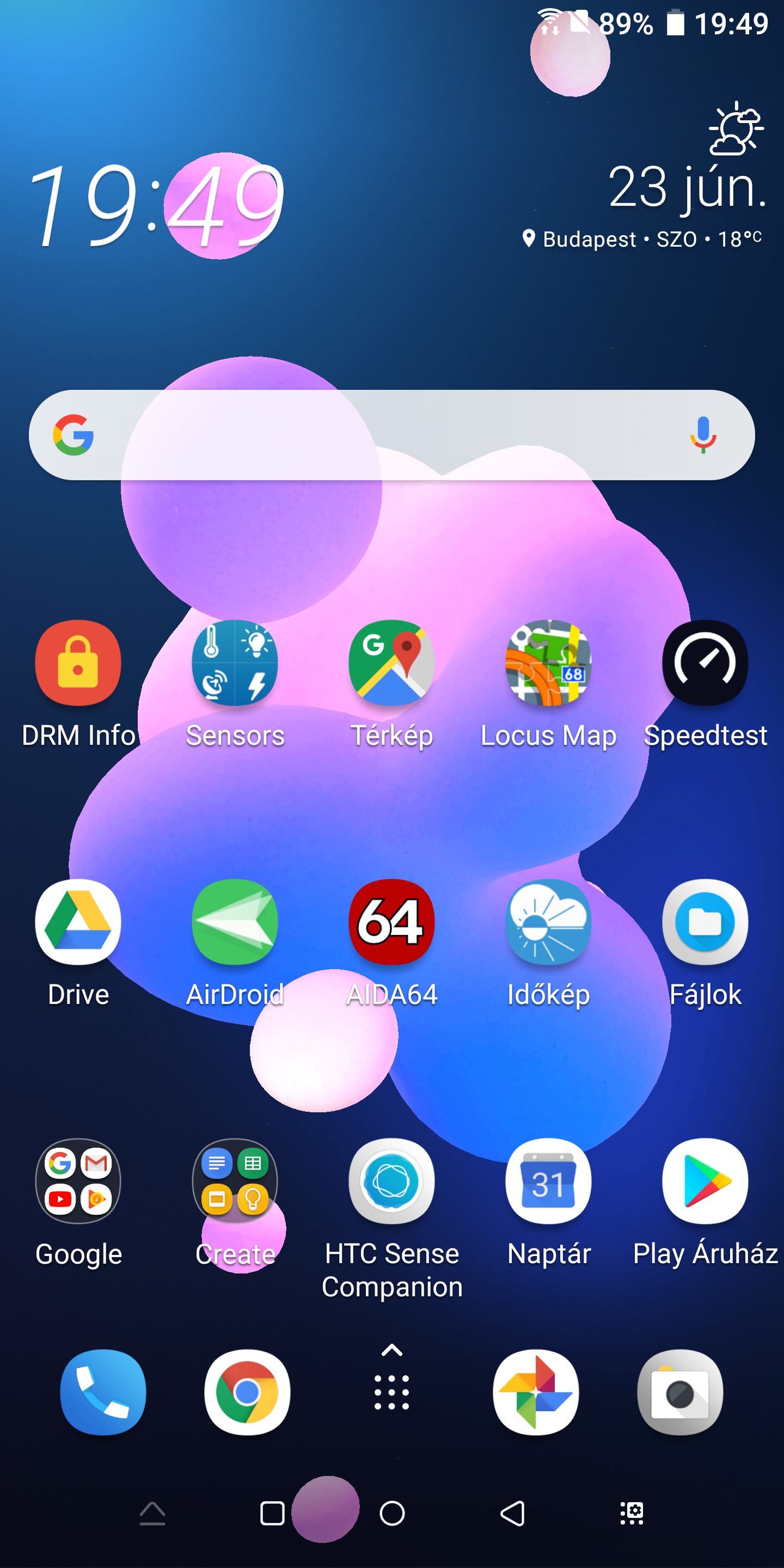Launch the Chrome browser from the dock
Screen dimensions: 784x1568
pyautogui.click(x=247, y=1392)
